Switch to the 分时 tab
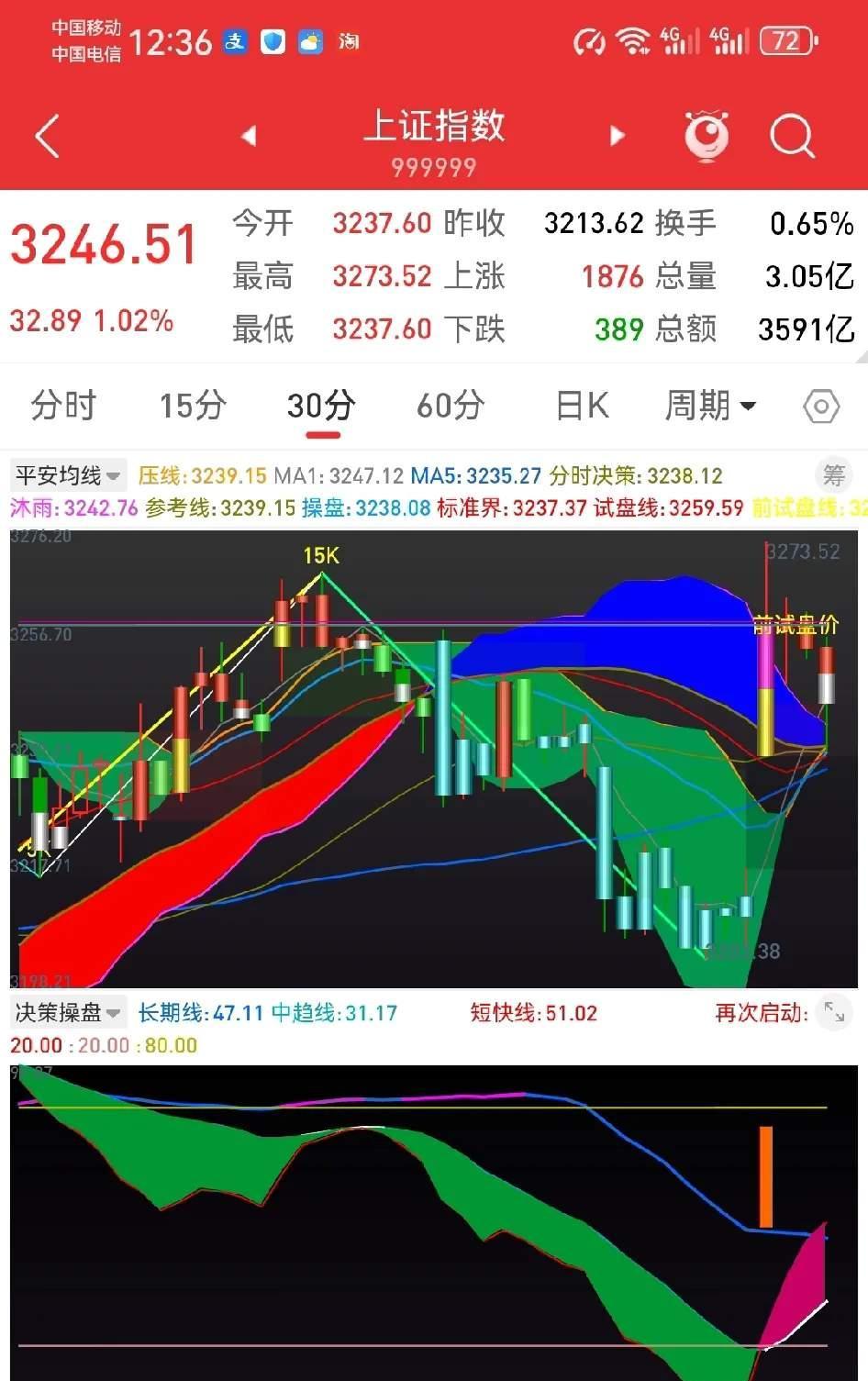Image resolution: width=868 pixels, height=1381 pixels. point(61,406)
